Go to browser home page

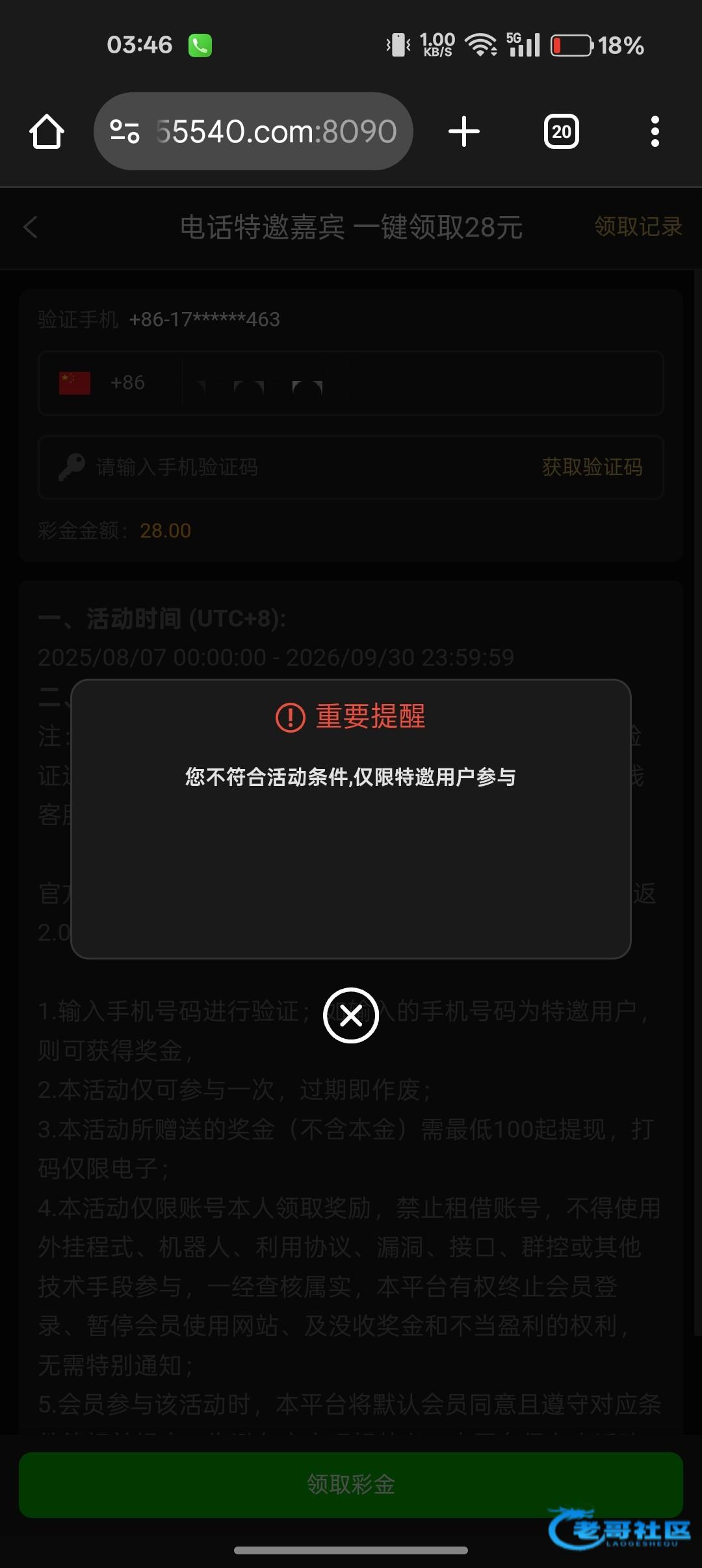[47, 132]
